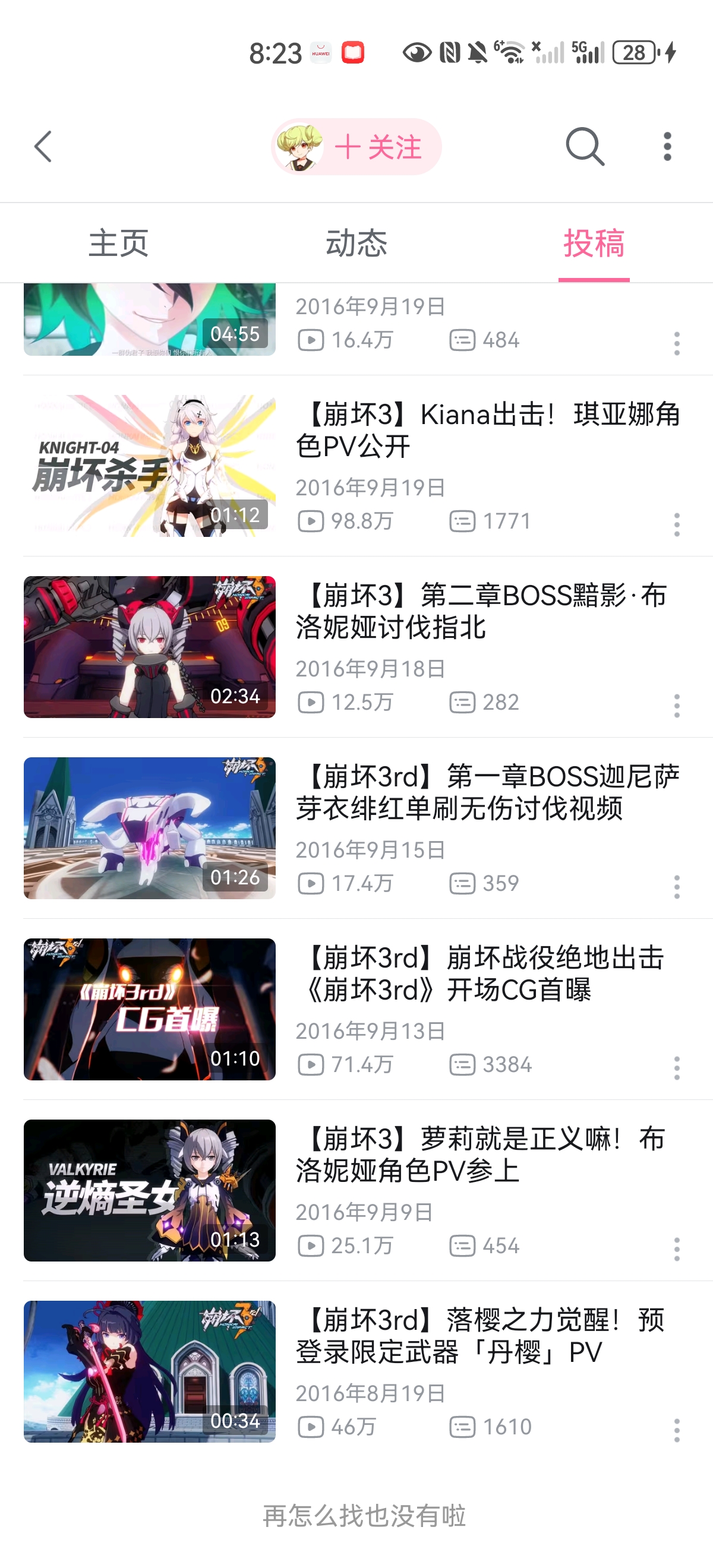The width and height of the screenshot is (713, 1568).
Task: Select the 投稿 tab
Action: click(x=594, y=243)
